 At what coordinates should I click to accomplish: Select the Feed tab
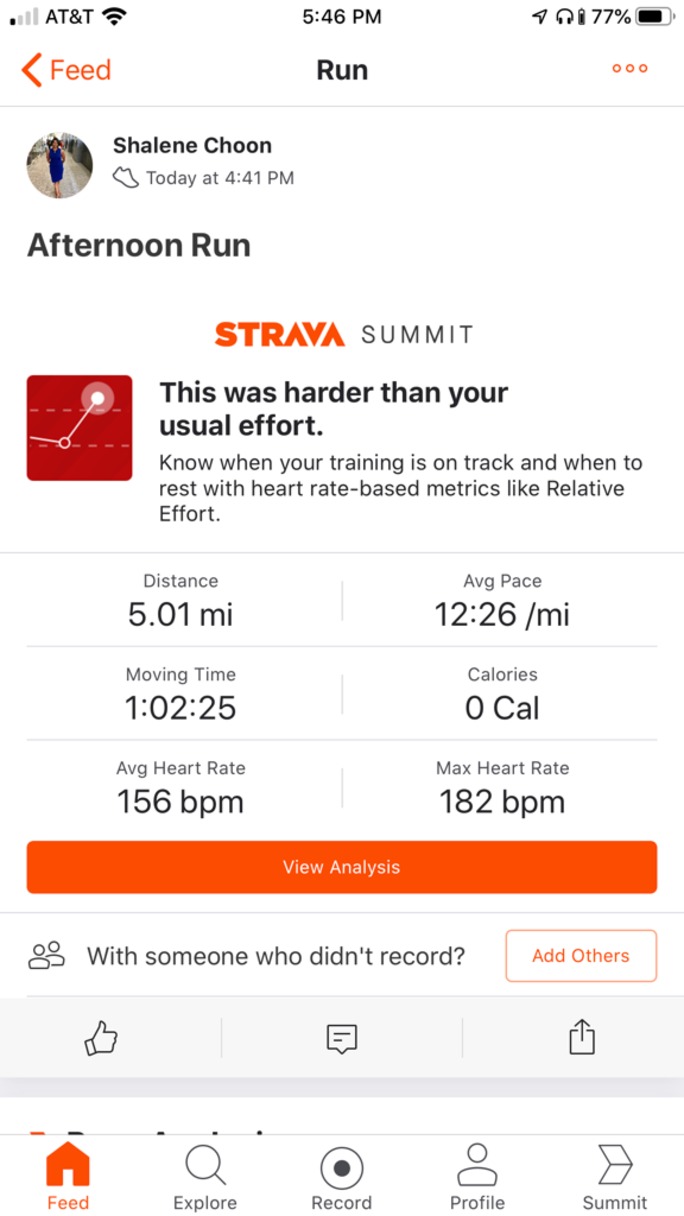(68, 1177)
